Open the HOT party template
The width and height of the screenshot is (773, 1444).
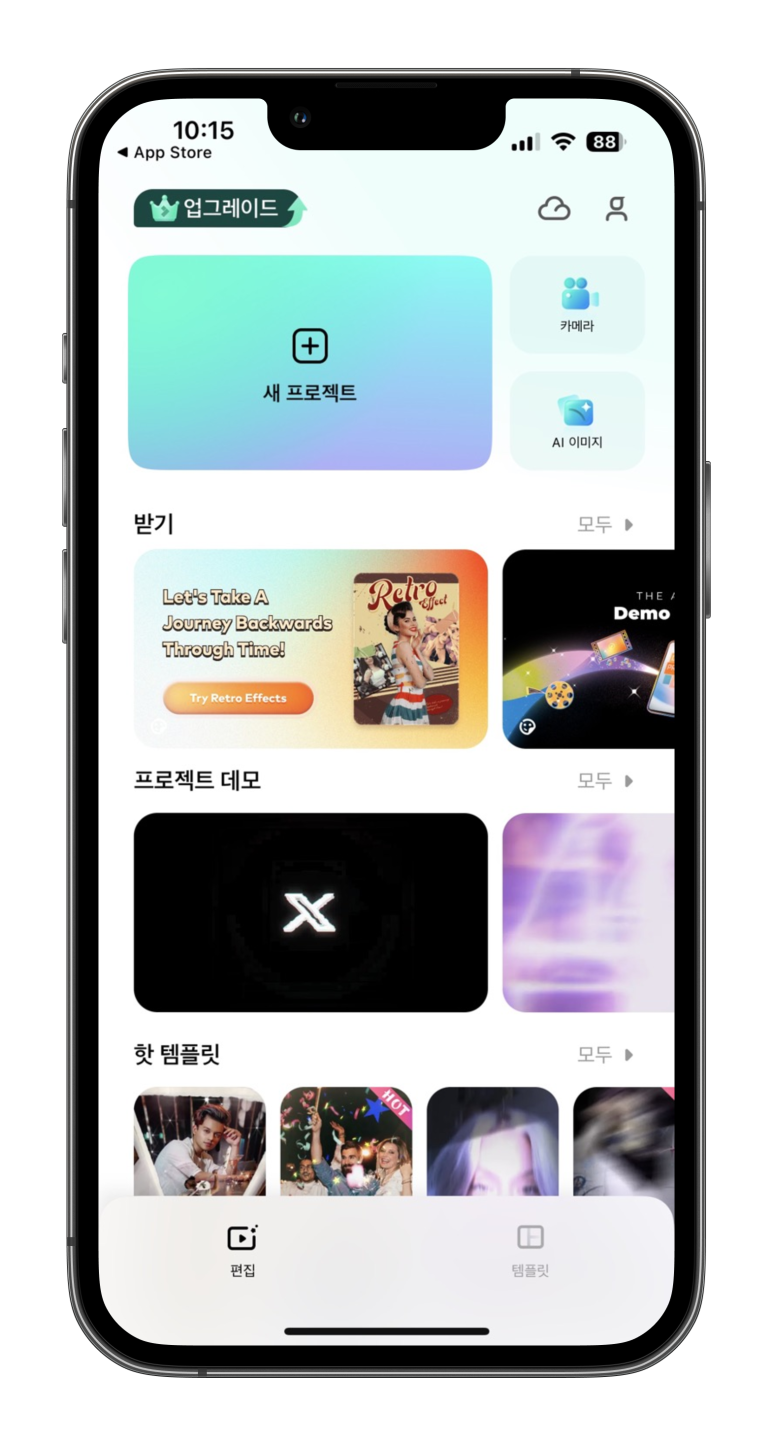click(346, 1142)
